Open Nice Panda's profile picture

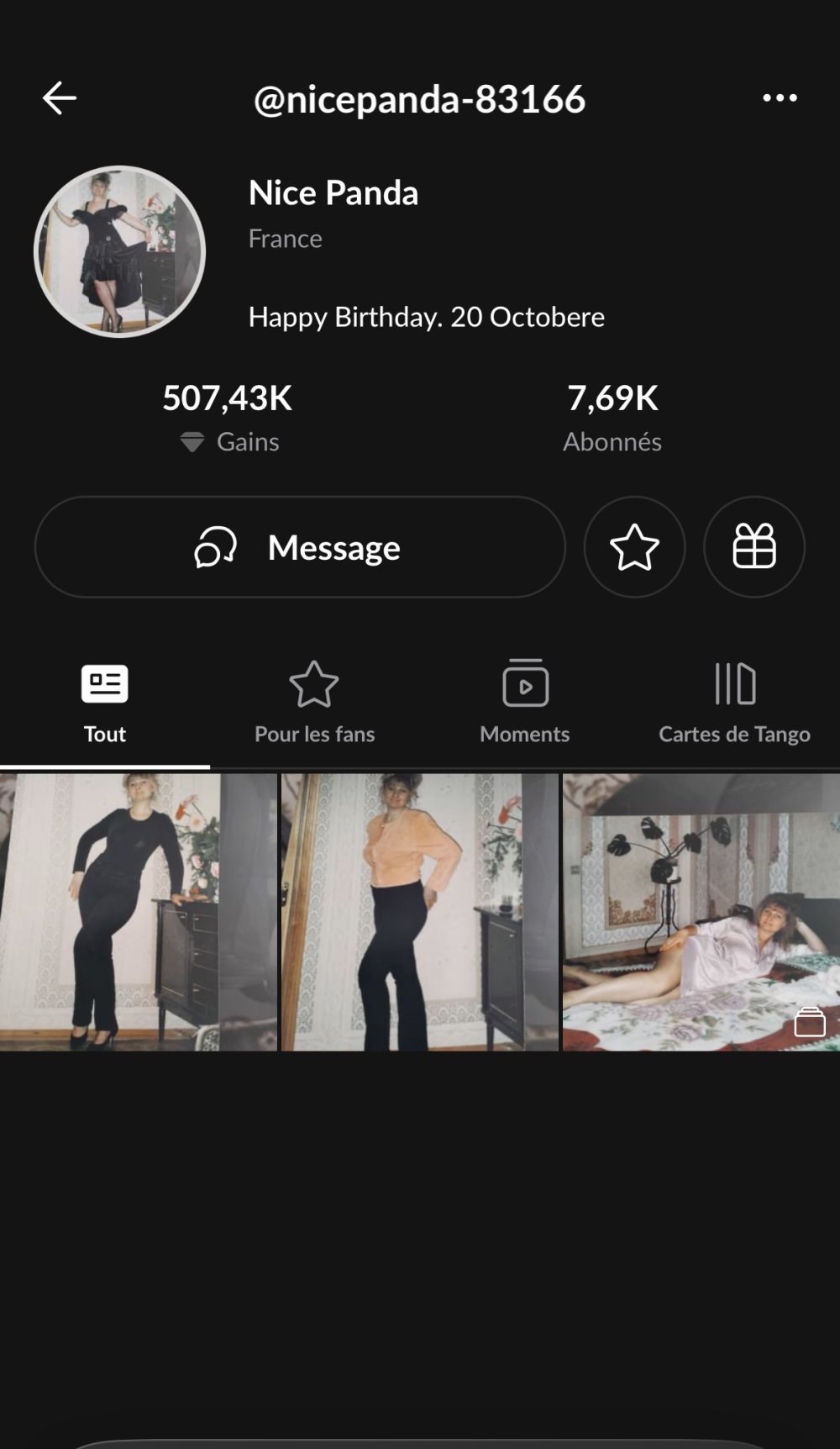(120, 251)
